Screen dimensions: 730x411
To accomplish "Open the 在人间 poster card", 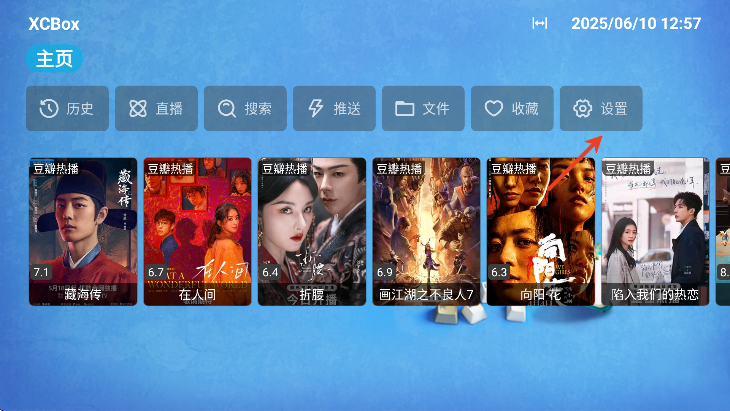I will pos(197,231).
